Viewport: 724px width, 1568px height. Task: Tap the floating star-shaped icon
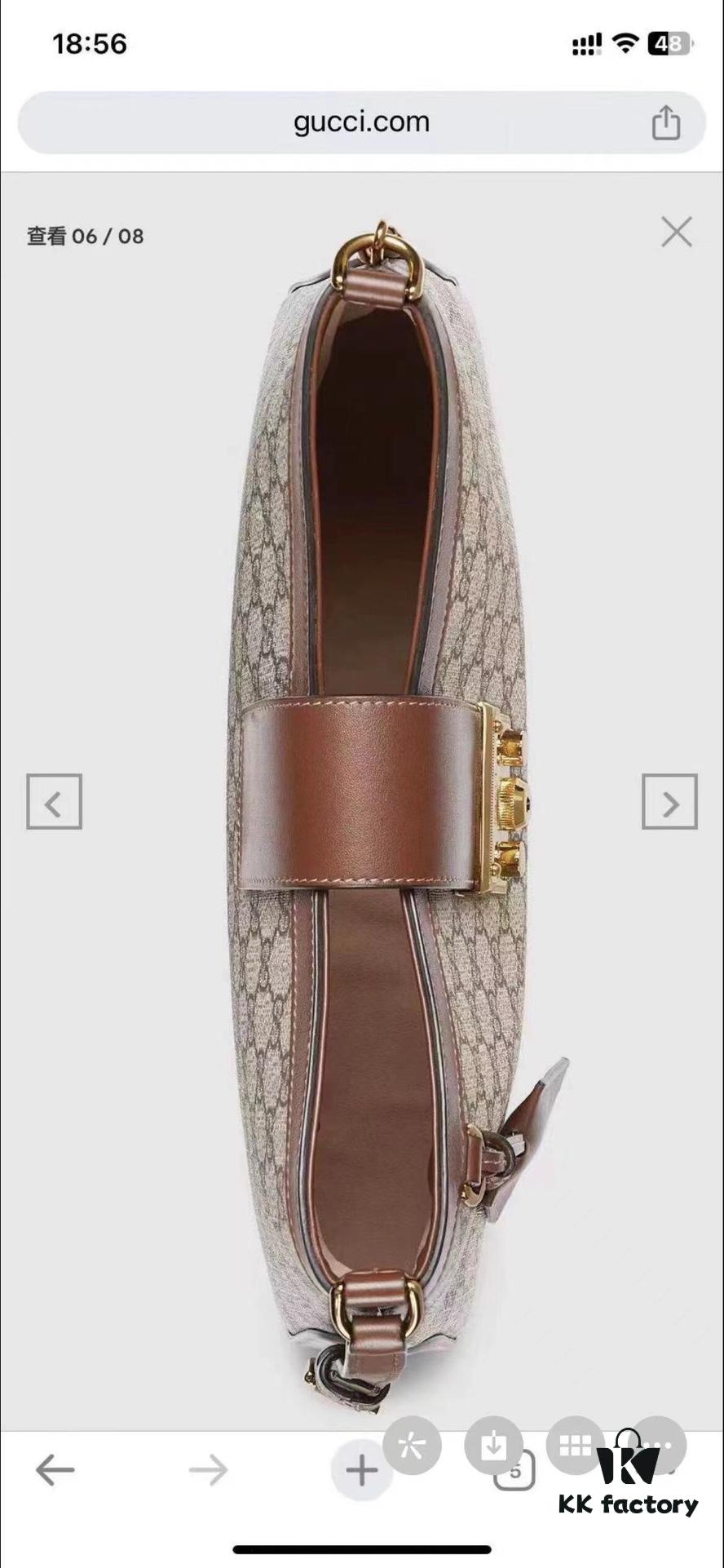click(x=412, y=1446)
